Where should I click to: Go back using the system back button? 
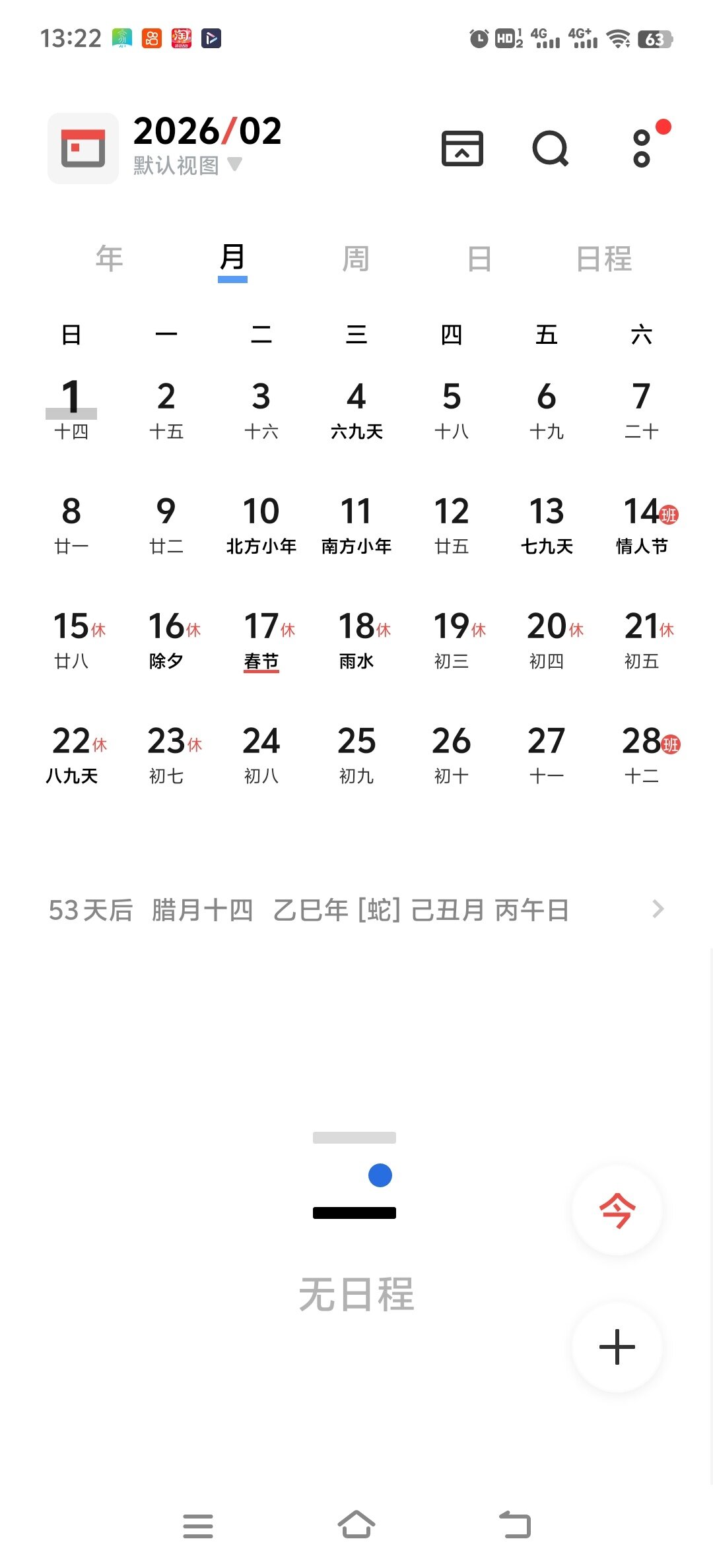tap(515, 1525)
